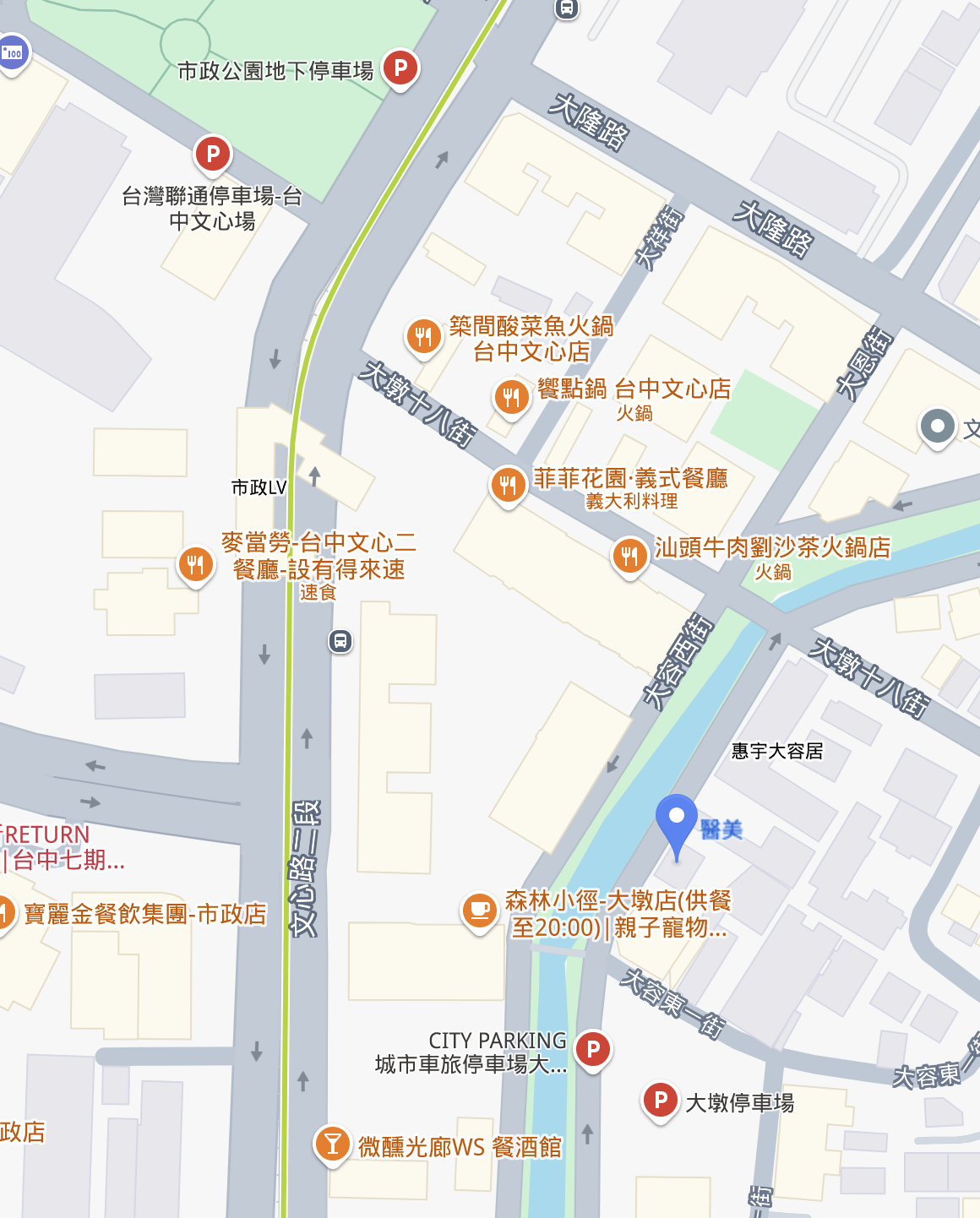This screenshot has height=1218, width=980.
Task: Open the grey circular place marker
Action: click(x=937, y=427)
